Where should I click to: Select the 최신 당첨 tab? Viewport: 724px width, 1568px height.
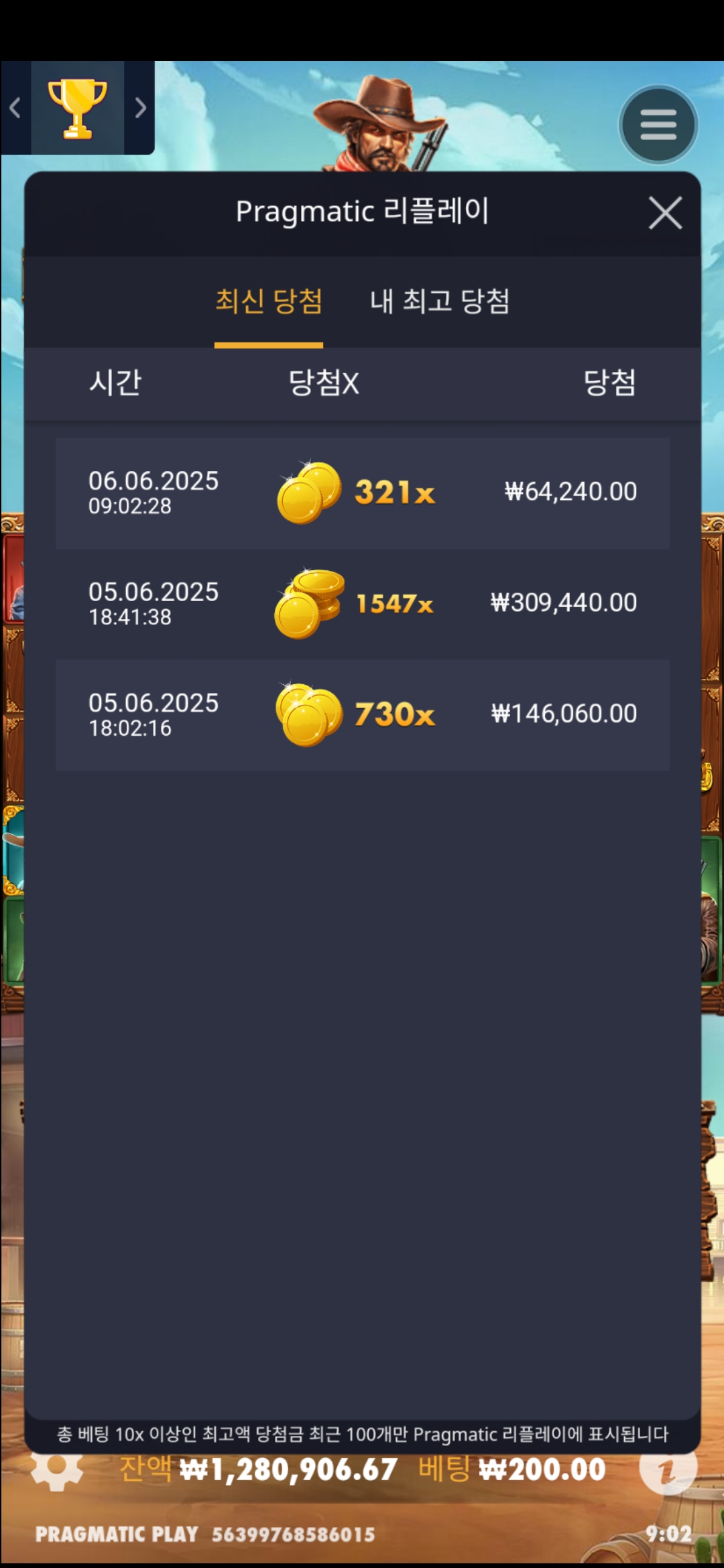pyautogui.click(x=269, y=301)
